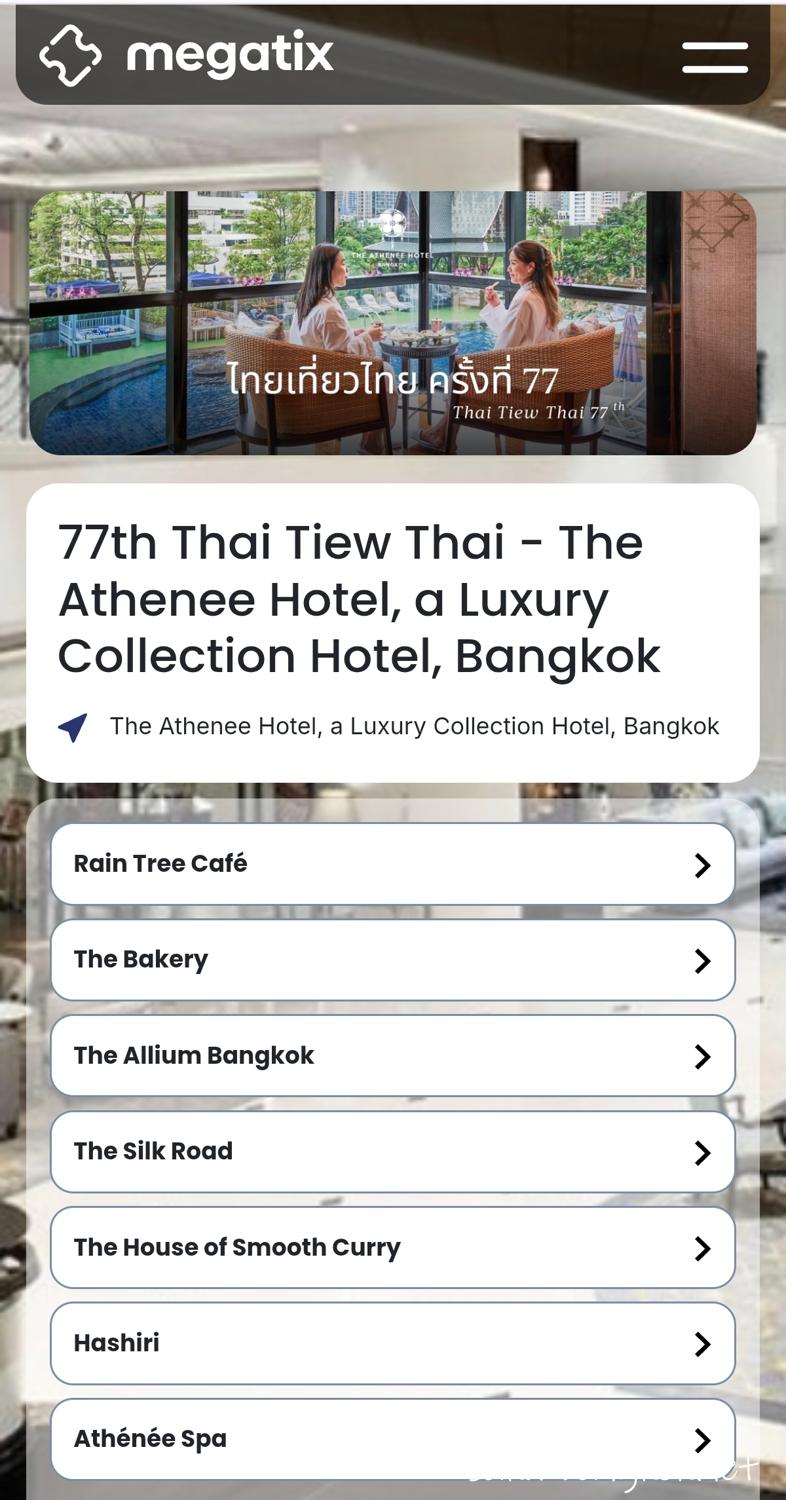Open Athénée Spa
Viewport: 786px width, 1500px height.
[393, 1439]
